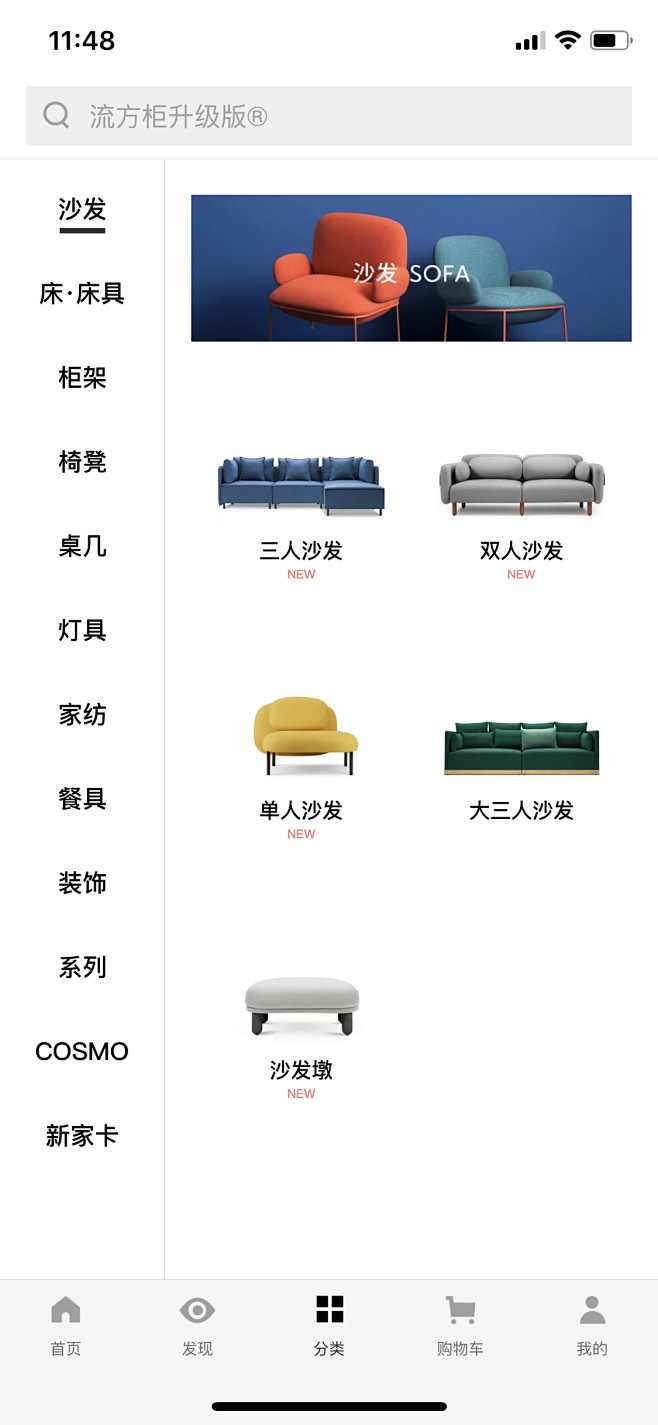
Task: Open the 沙发 SOFA banner
Action: click(411, 268)
